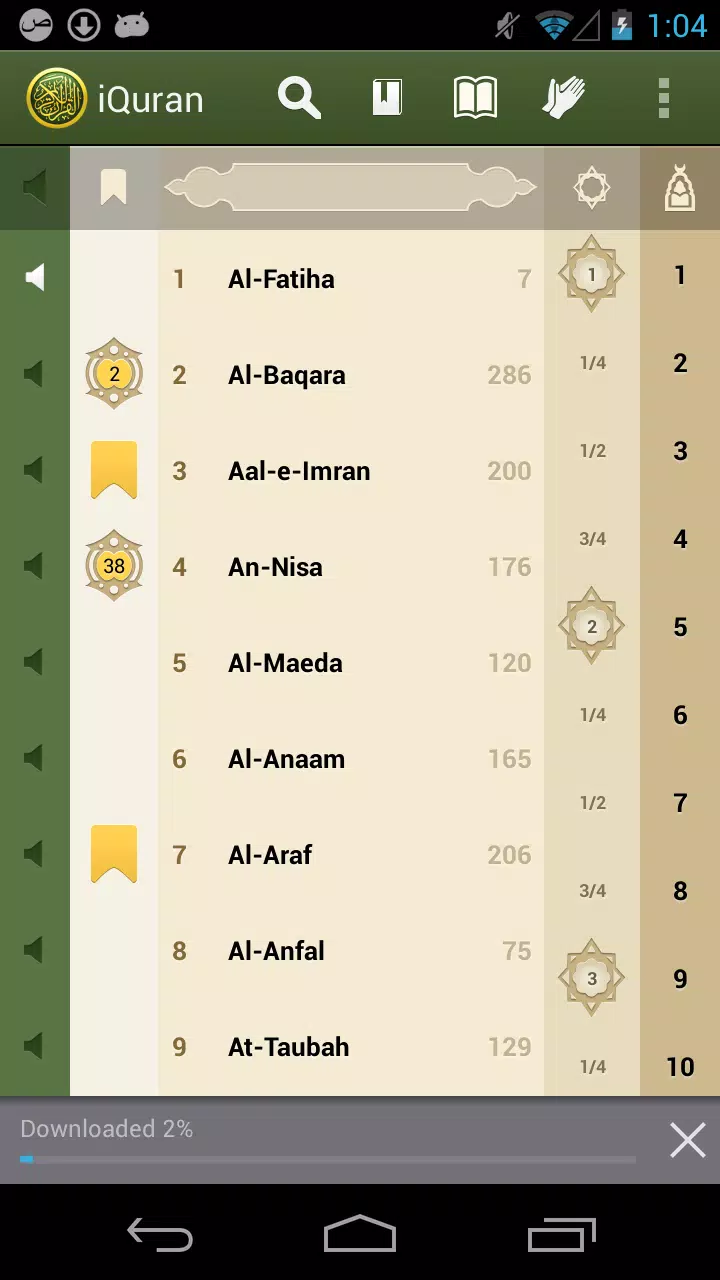Viewport: 720px width, 1280px height.
Task: Toggle the bookmark ribbon on Aal-e-Imran
Action: point(113,470)
